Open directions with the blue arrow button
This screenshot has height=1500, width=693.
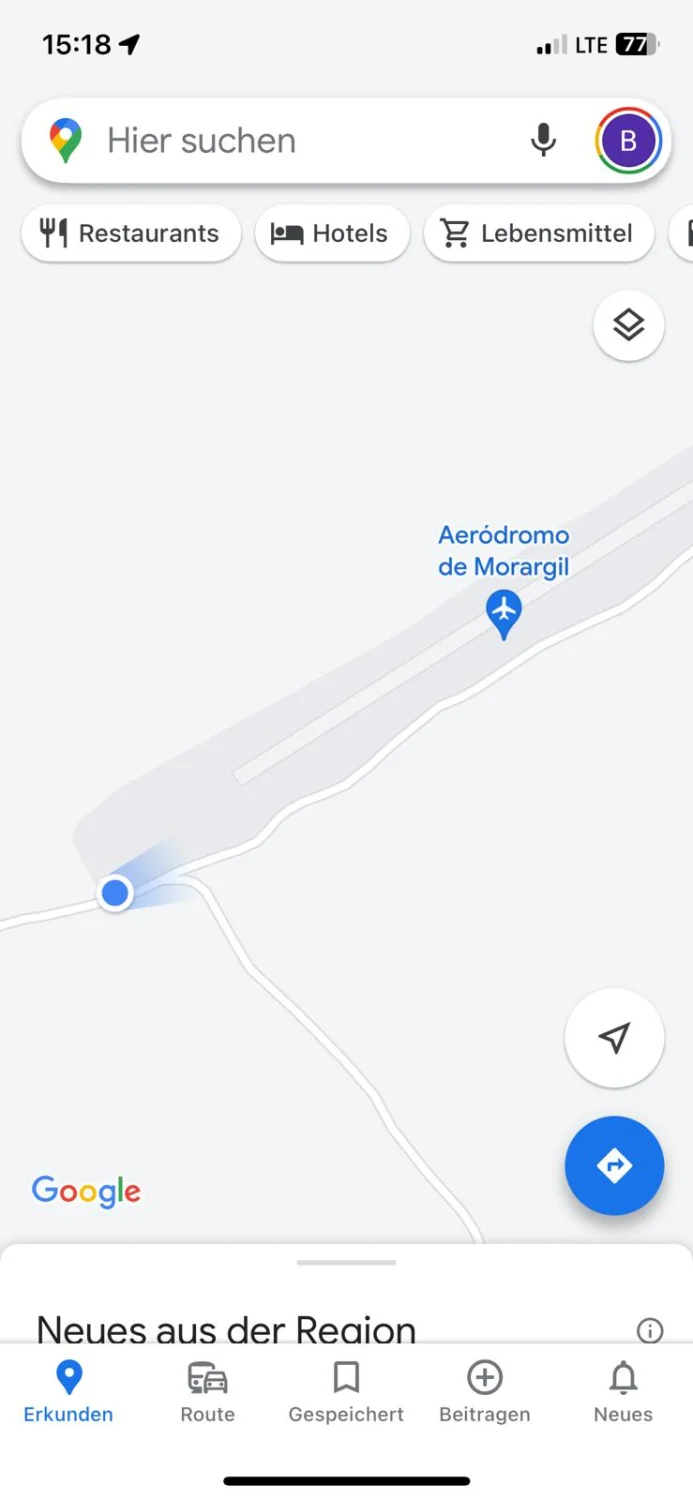614,1166
